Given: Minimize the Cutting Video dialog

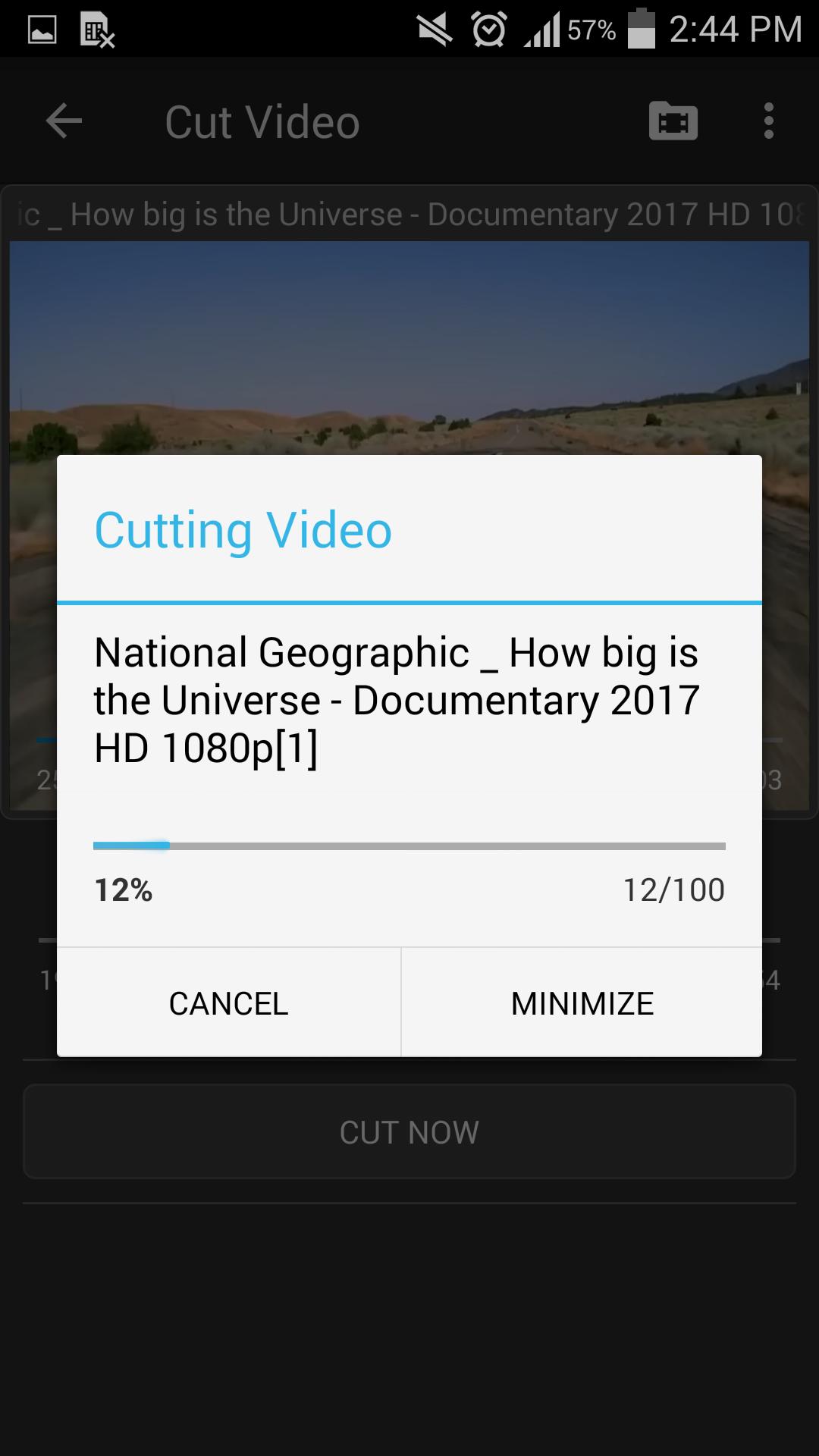Looking at the screenshot, I should [582, 1003].
